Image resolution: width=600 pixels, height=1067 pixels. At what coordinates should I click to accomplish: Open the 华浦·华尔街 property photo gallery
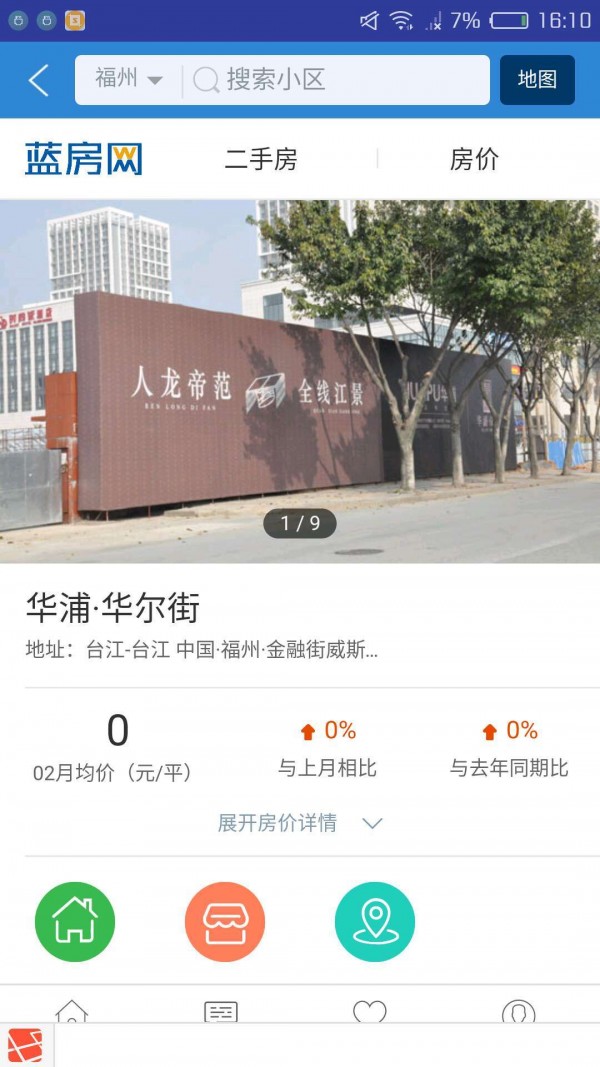300,381
